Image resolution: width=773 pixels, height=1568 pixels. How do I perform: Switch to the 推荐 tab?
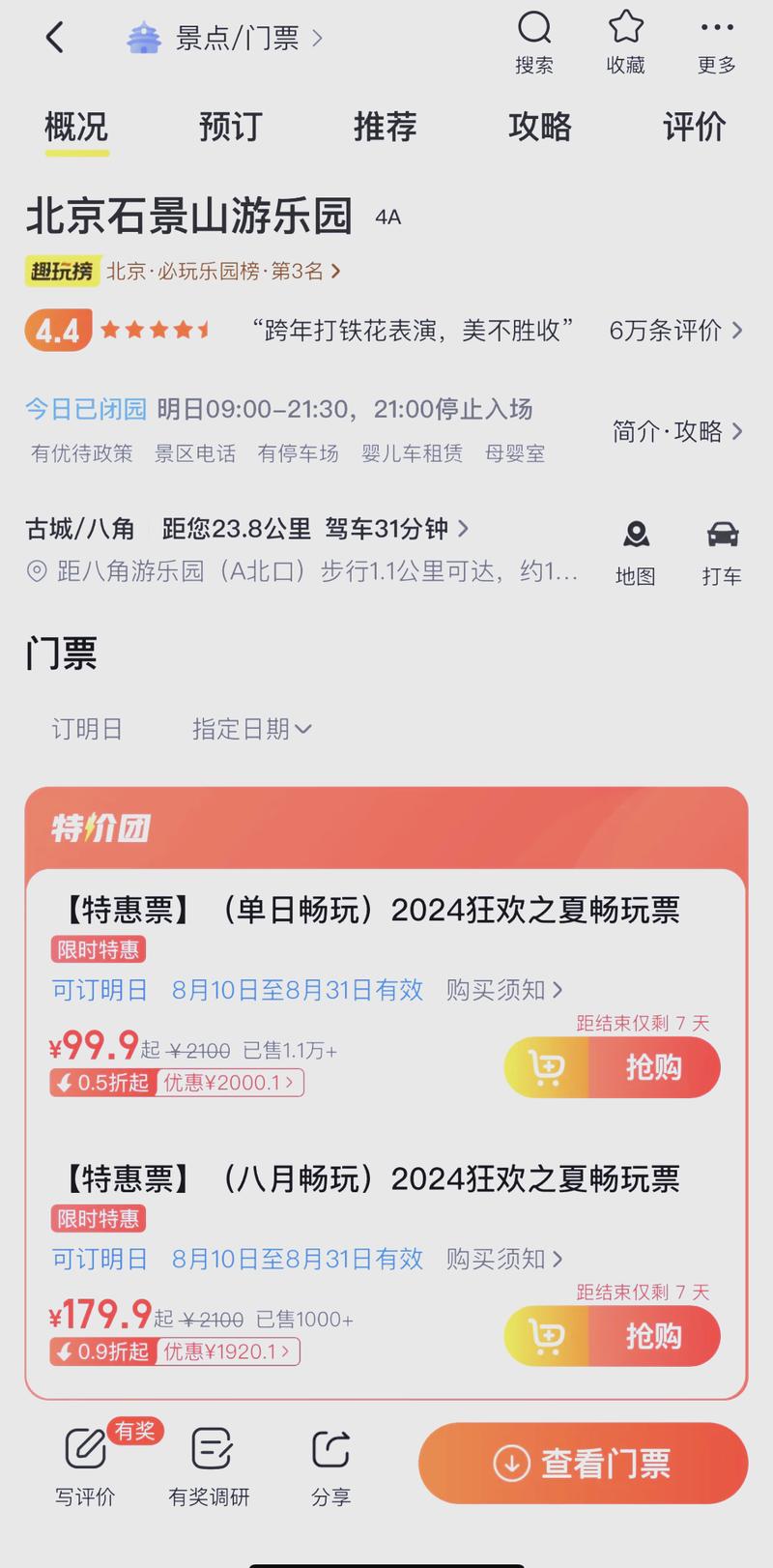point(385,127)
